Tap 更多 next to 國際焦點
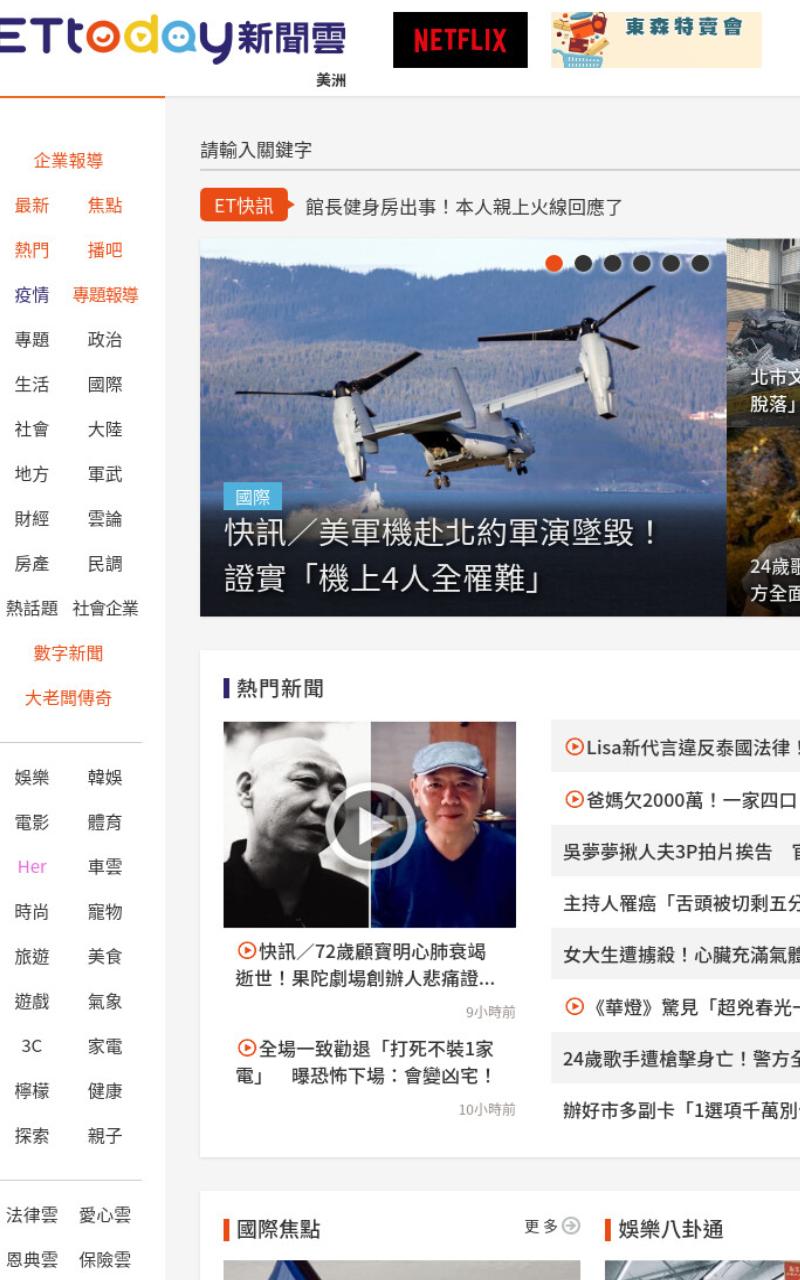The height and width of the screenshot is (1280, 800). pos(552,1226)
